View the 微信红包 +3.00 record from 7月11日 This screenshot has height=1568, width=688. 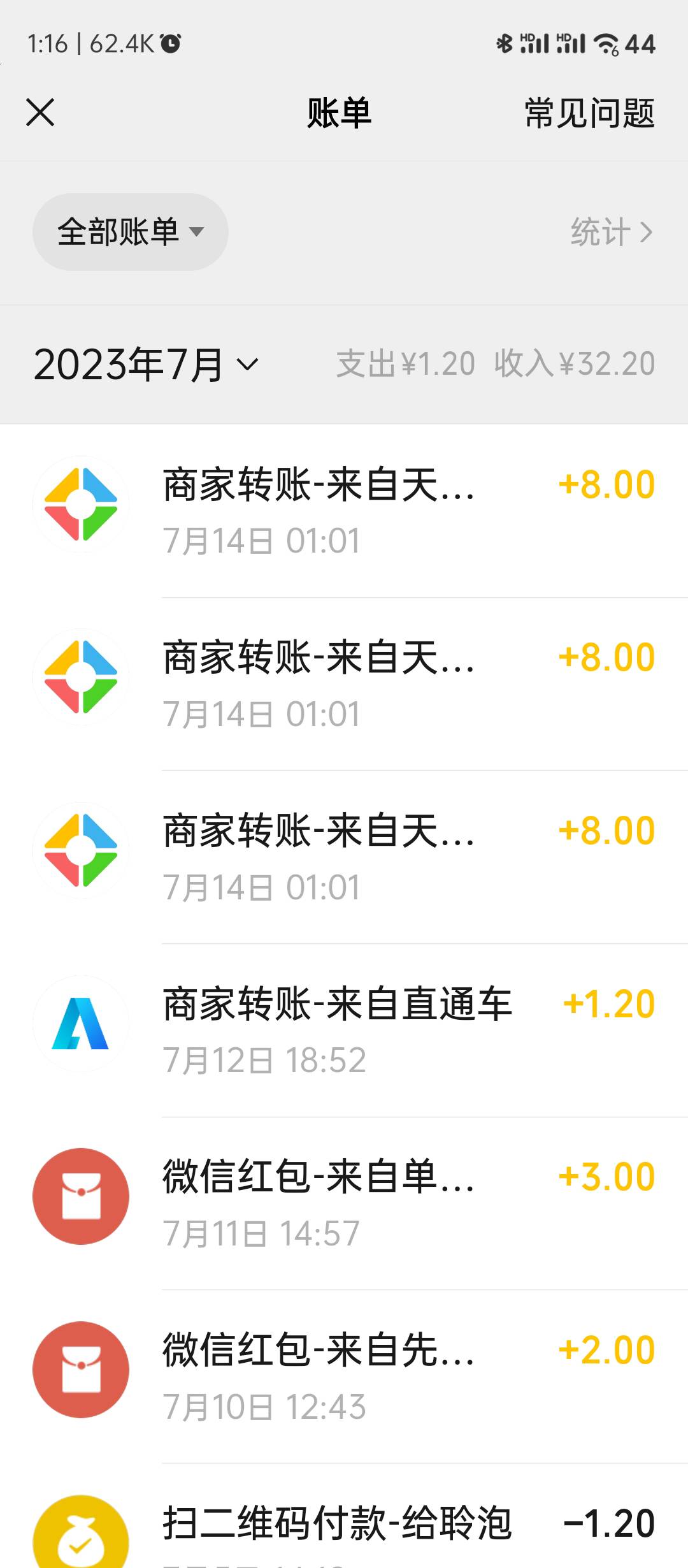(344, 1203)
